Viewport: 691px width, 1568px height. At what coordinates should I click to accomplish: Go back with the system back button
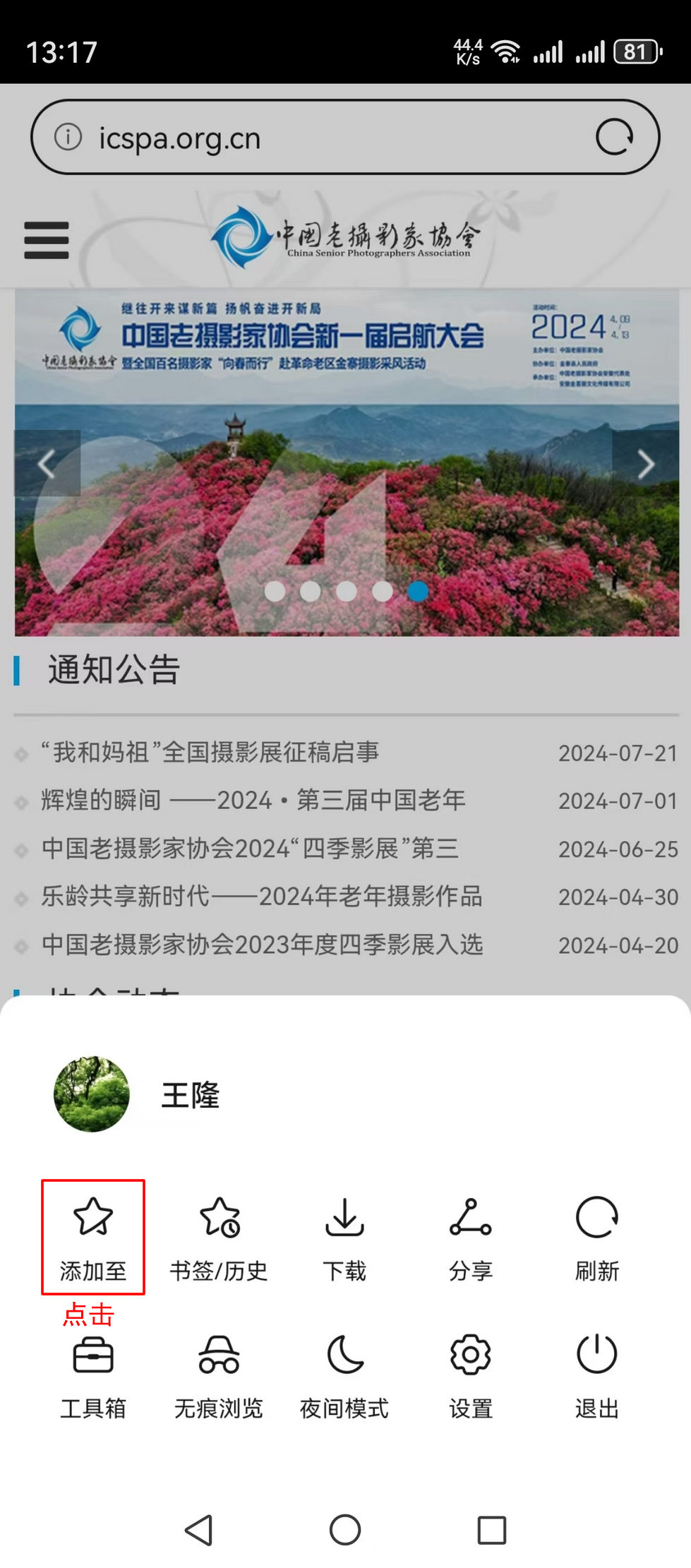[x=199, y=1530]
